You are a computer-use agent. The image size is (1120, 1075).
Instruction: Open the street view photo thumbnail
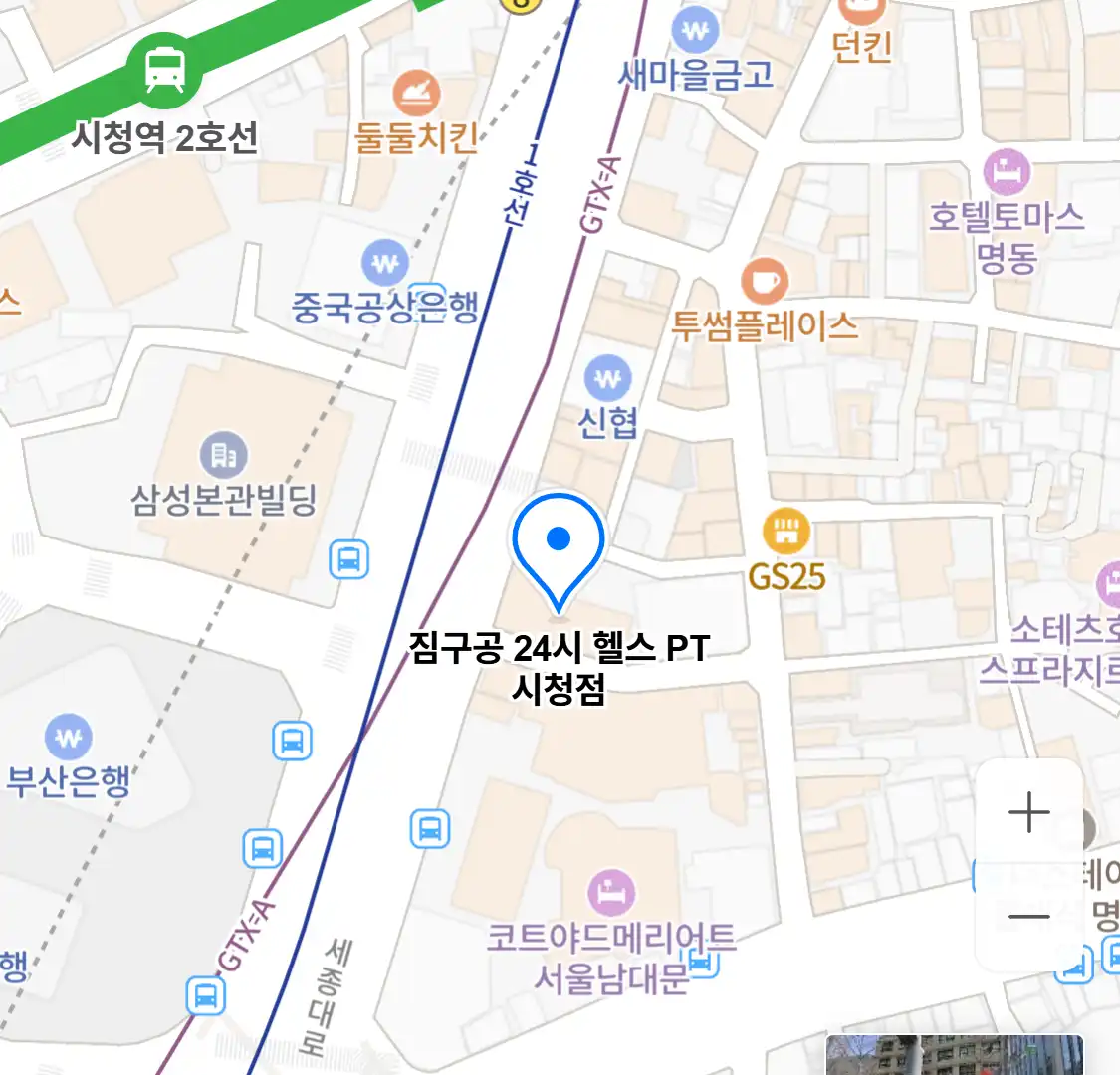click(x=954, y=1055)
